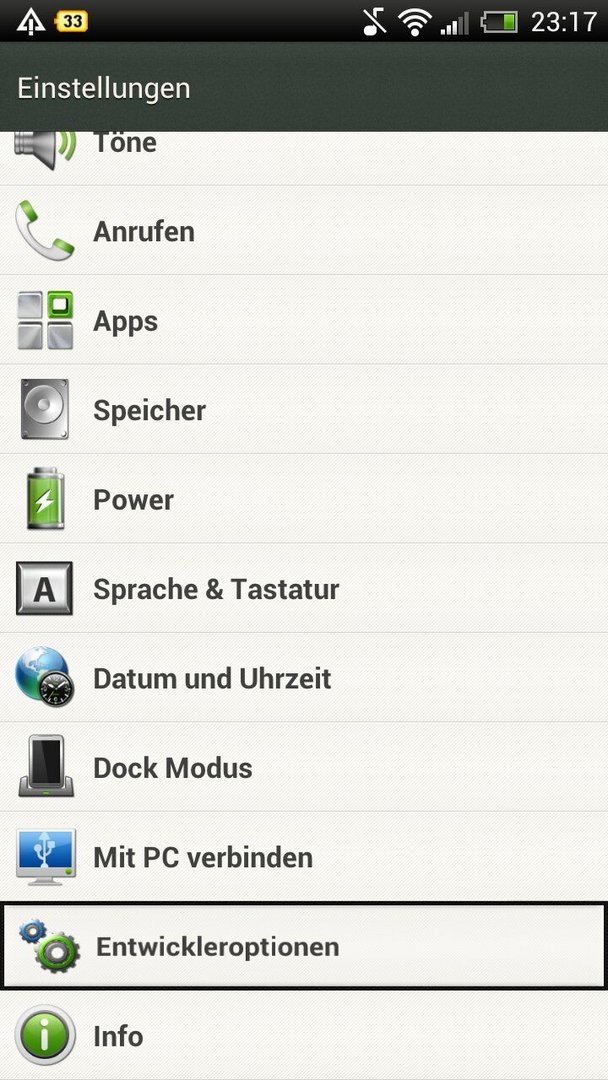The image size is (608, 1080).
Task: Open the Töne sound settings
Action: [304, 158]
